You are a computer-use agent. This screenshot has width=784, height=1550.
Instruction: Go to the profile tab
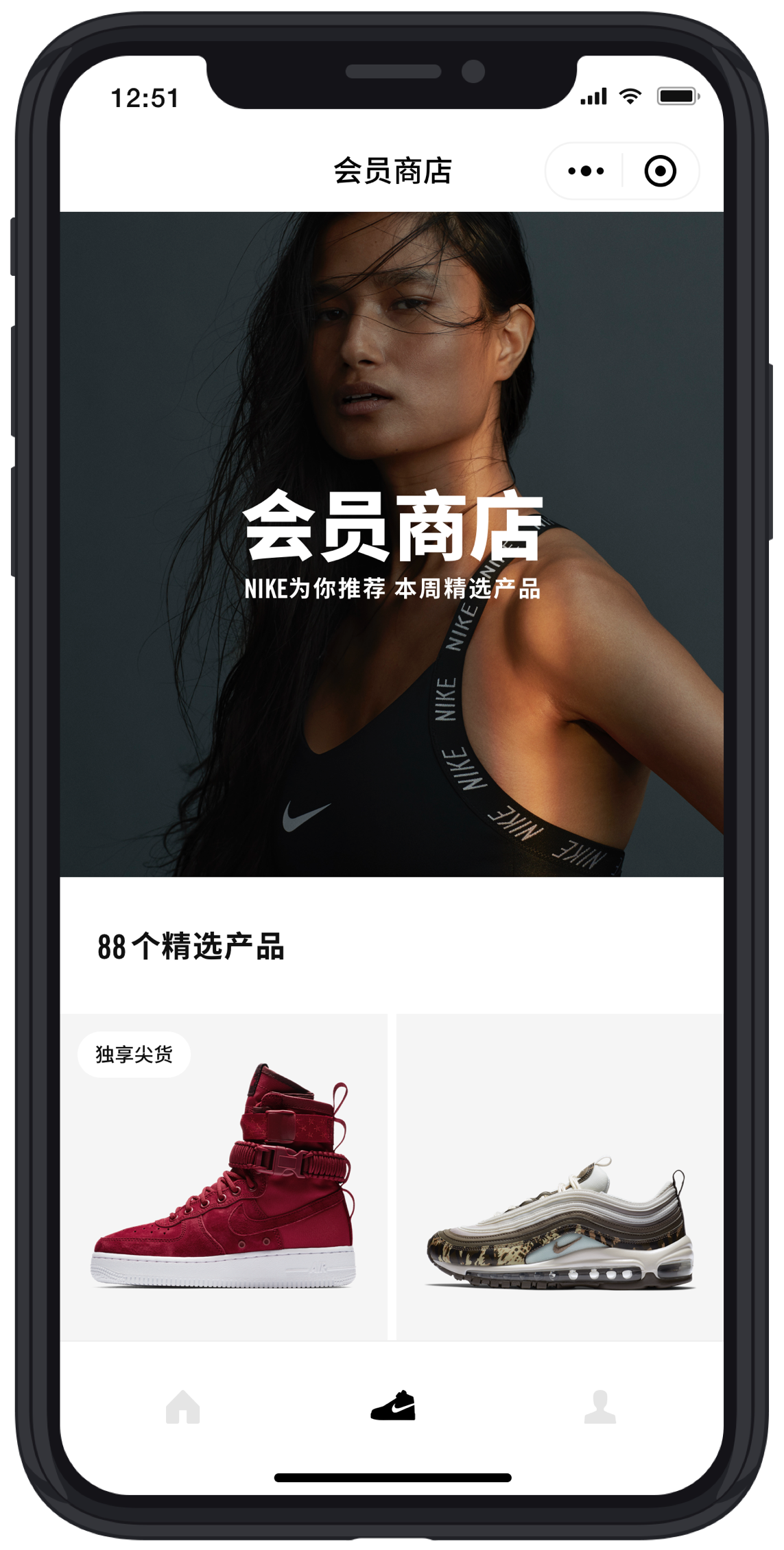(x=599, y=1407)
